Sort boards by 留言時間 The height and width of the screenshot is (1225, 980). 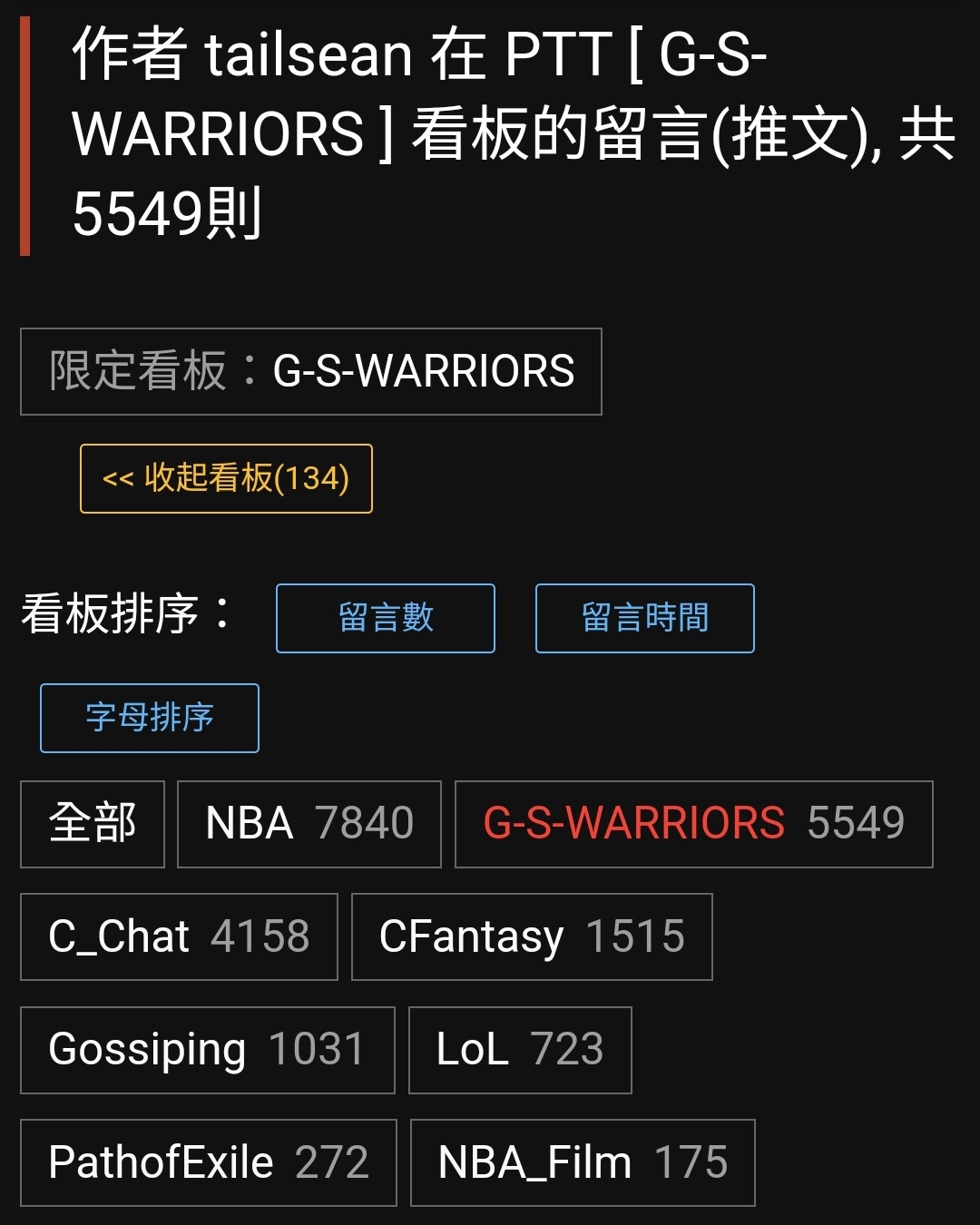coord(644,618)
